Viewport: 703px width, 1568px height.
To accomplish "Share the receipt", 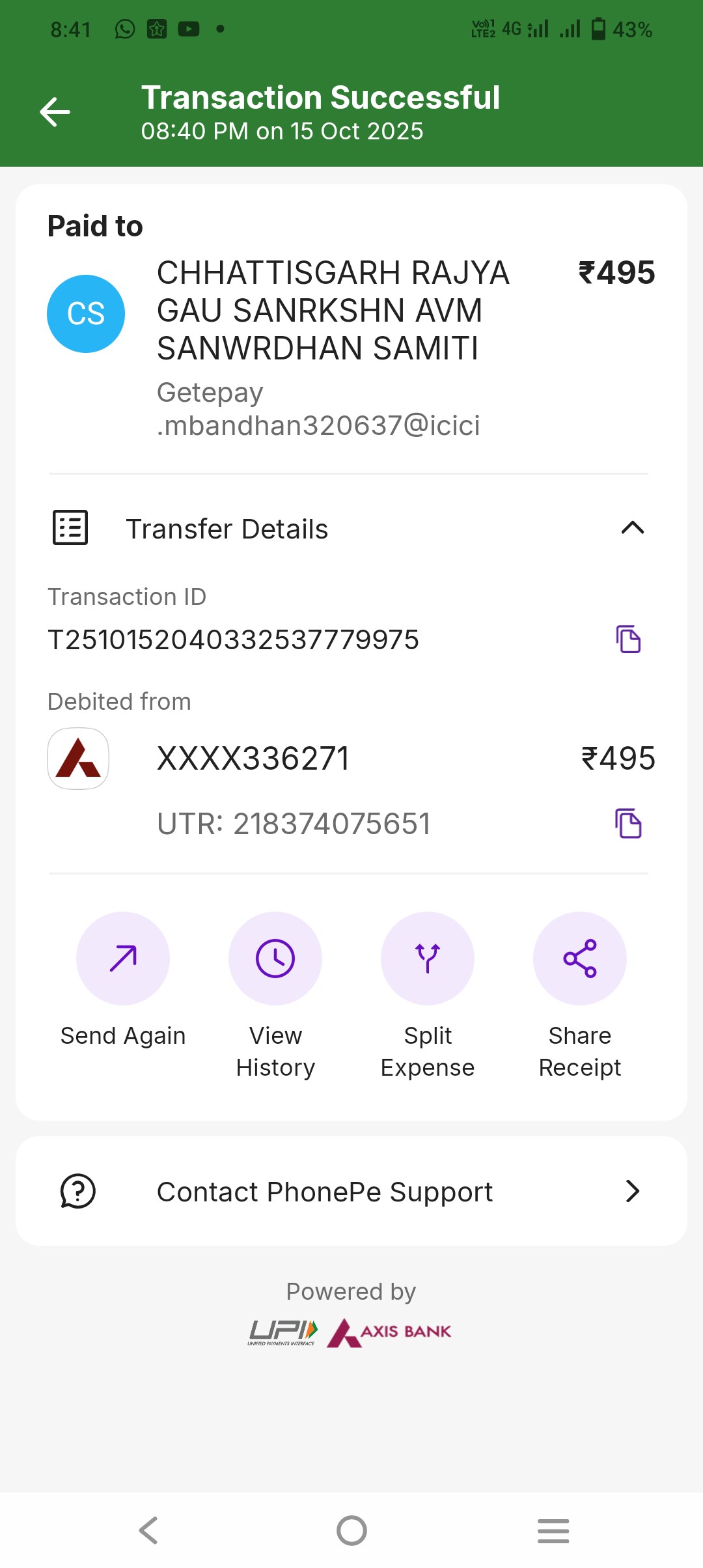I will tap(580, 959).
